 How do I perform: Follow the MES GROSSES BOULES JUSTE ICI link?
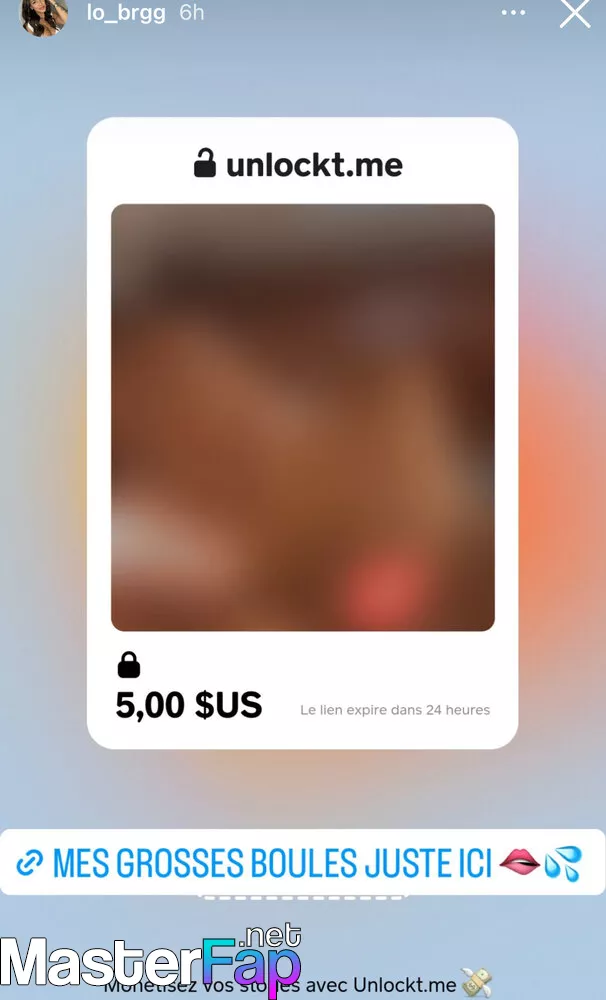[302, 862]
